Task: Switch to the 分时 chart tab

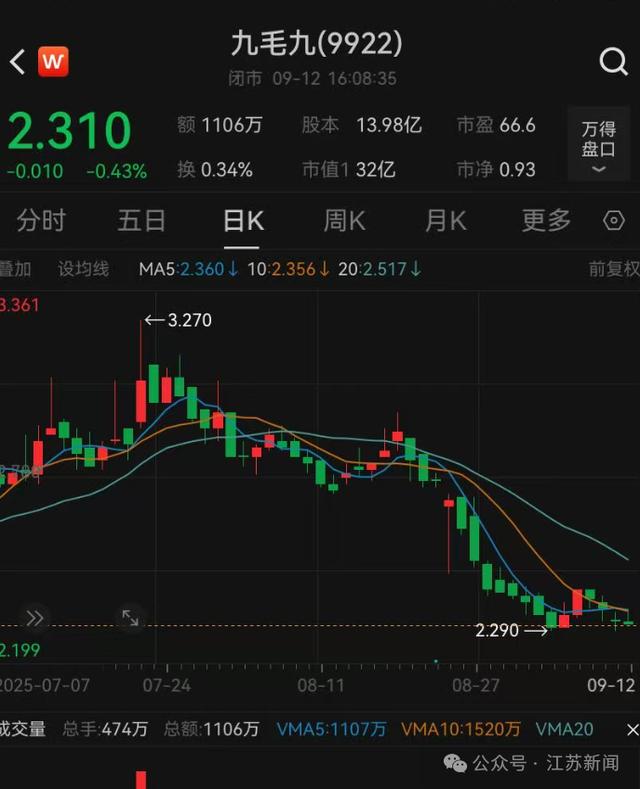Action: (x=41, y=220)
